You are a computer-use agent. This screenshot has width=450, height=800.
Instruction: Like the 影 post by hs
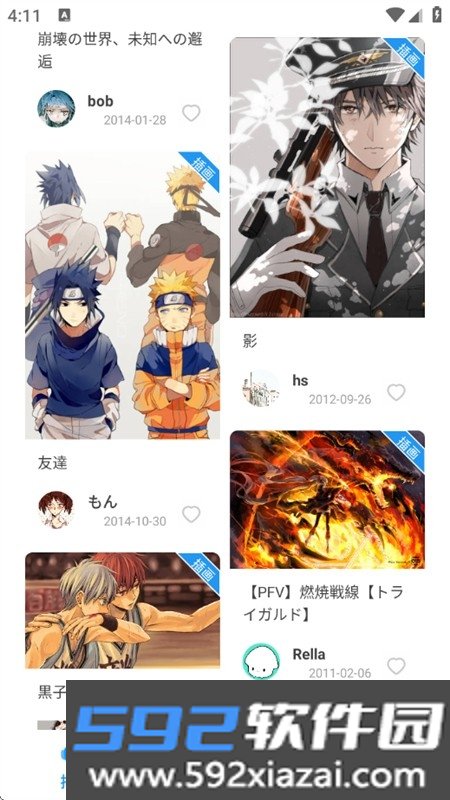[x=396, y=392]
